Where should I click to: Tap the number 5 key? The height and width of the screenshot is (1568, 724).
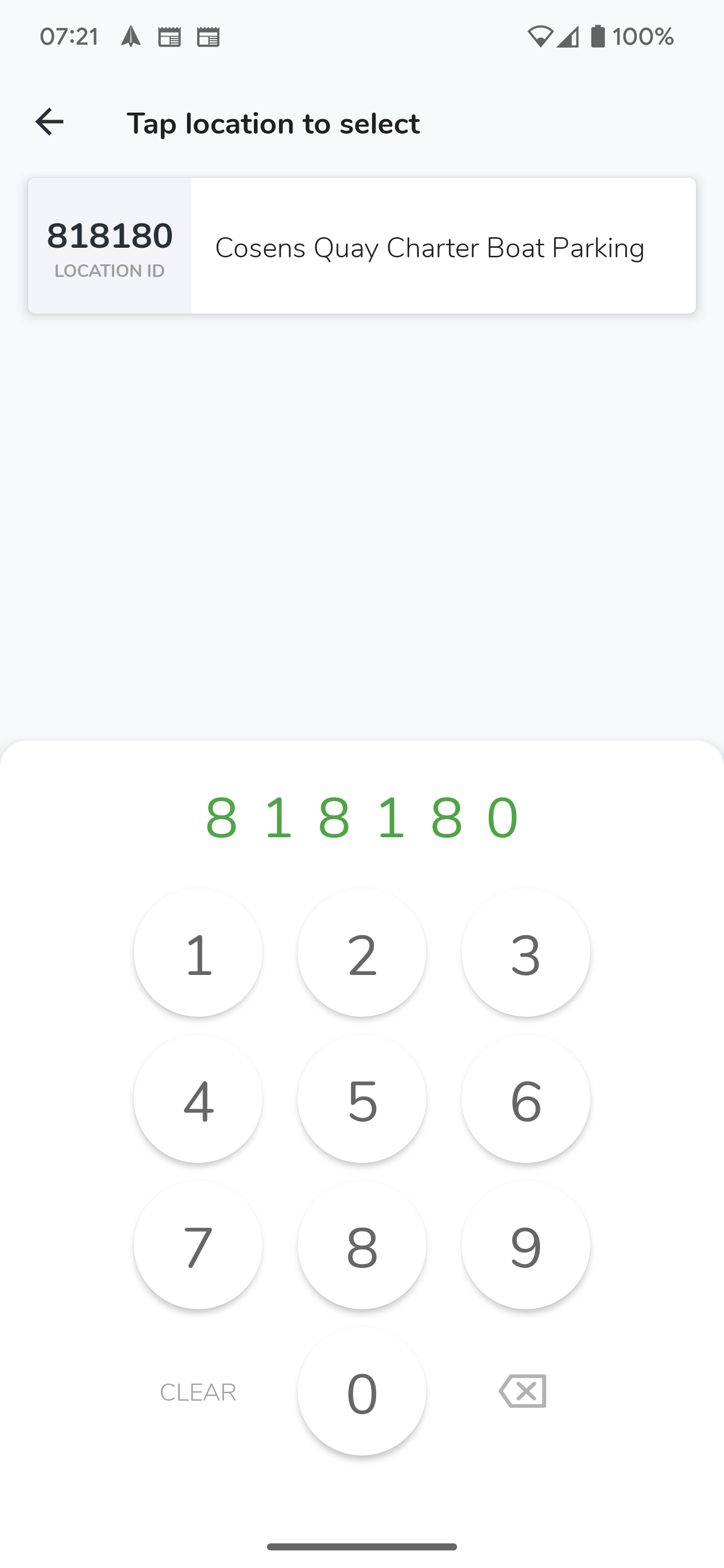coord(361,1099)
